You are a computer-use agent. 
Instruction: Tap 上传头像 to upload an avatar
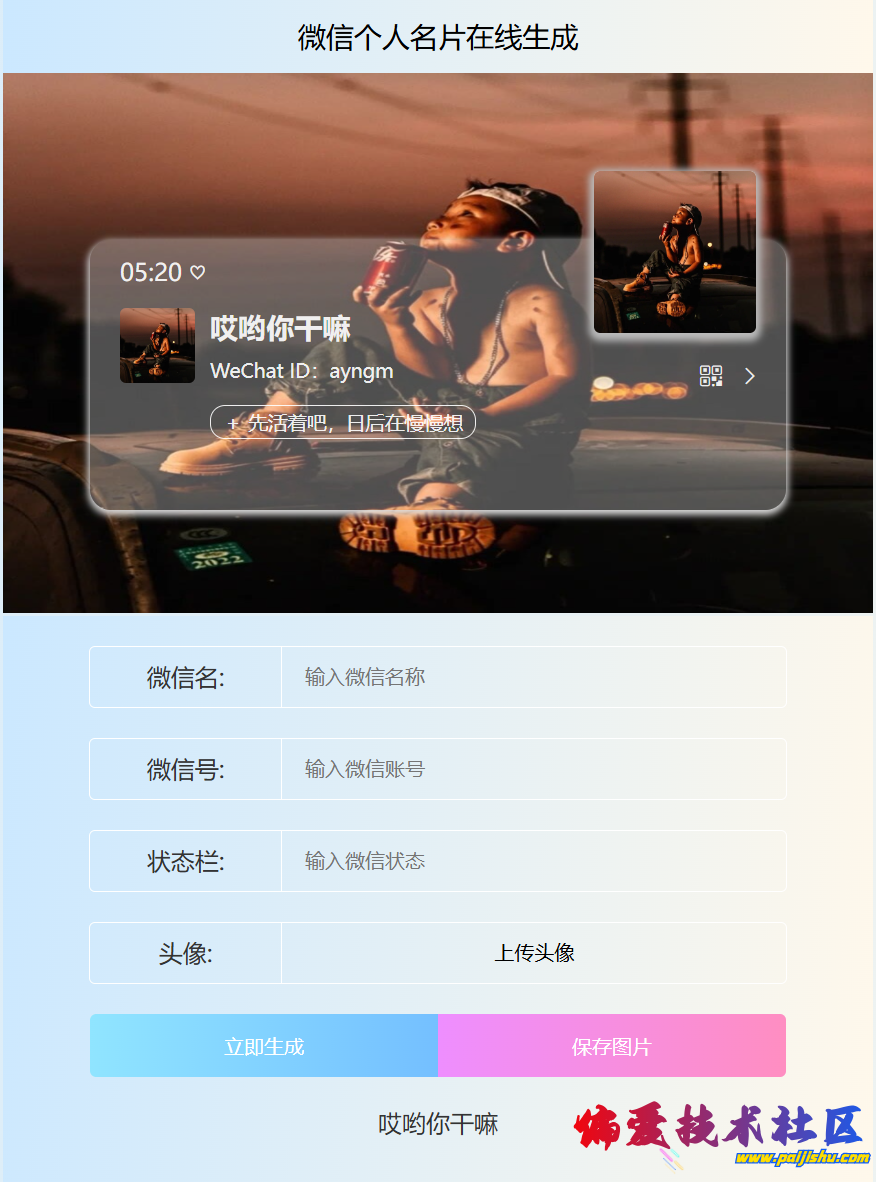(534, 953)
